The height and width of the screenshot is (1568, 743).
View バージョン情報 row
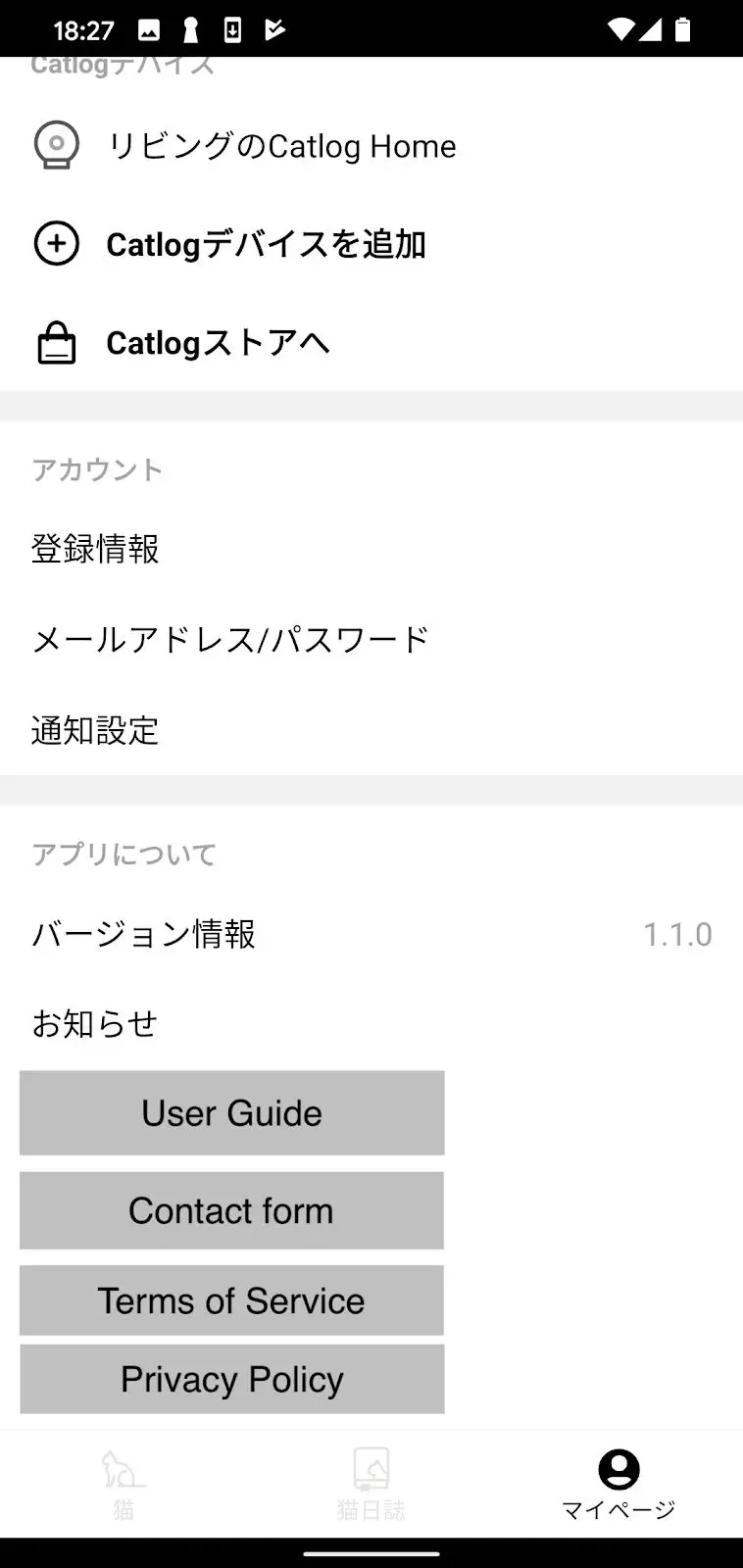pos(144,934)
